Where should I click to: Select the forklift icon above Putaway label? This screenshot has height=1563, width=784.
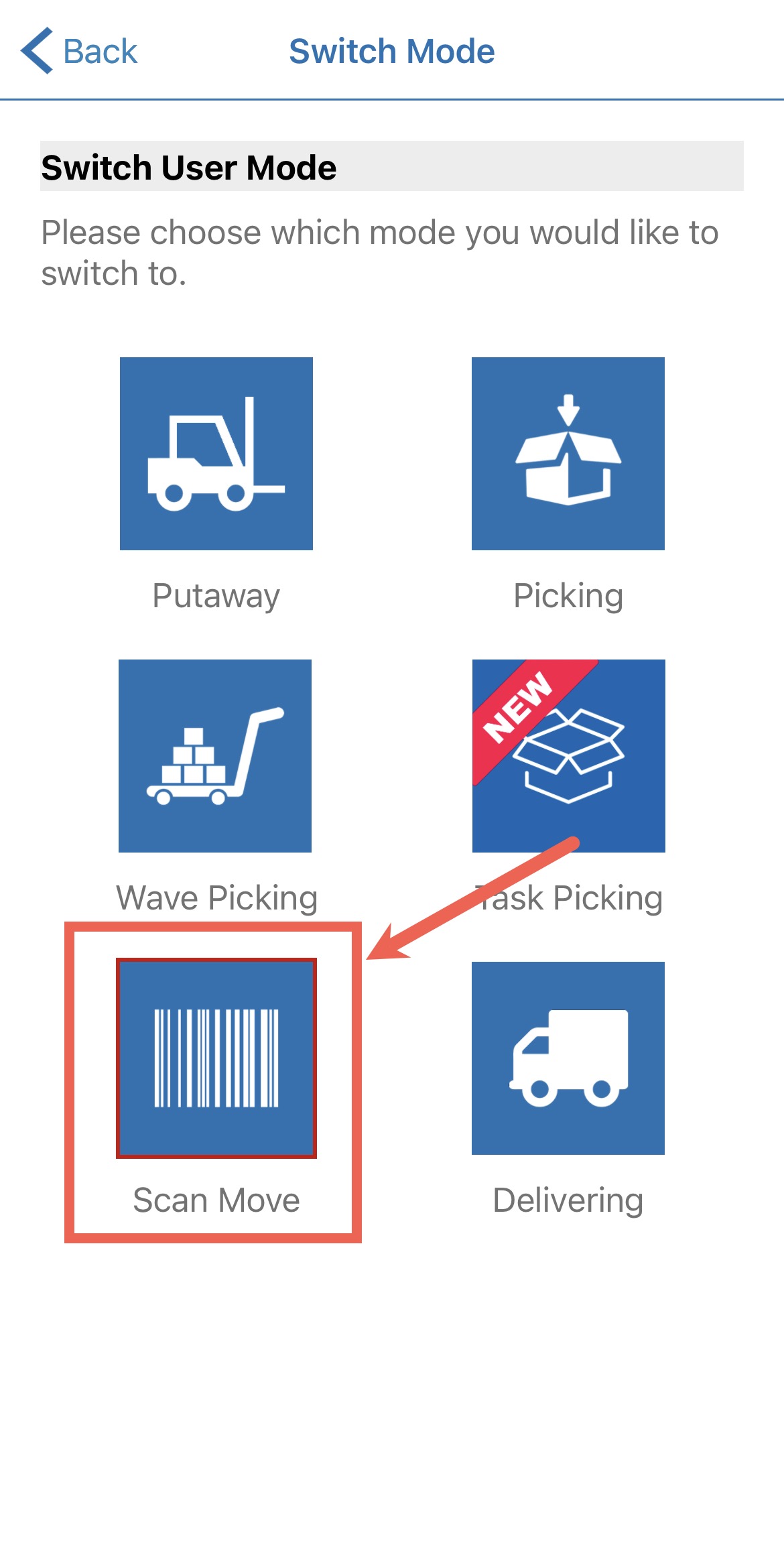click(216, 454)
